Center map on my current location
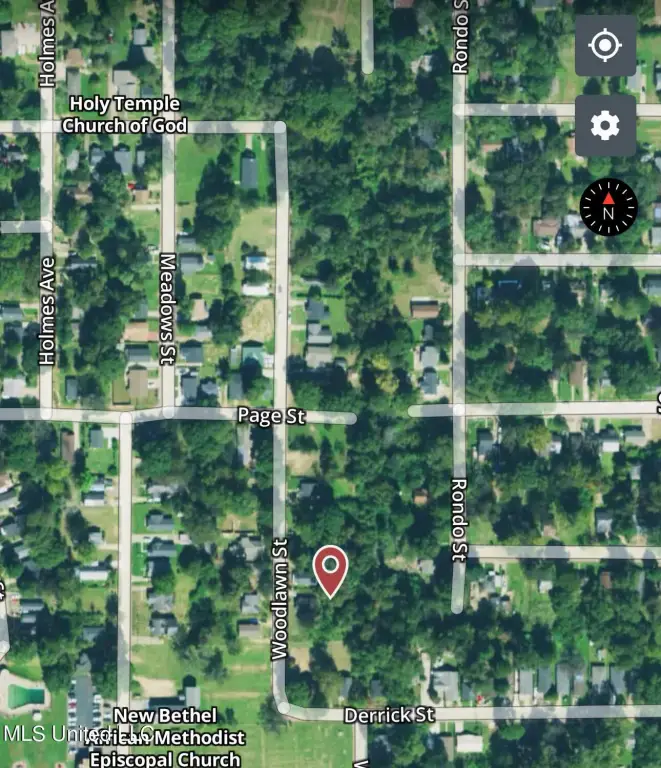 (605, 46)
